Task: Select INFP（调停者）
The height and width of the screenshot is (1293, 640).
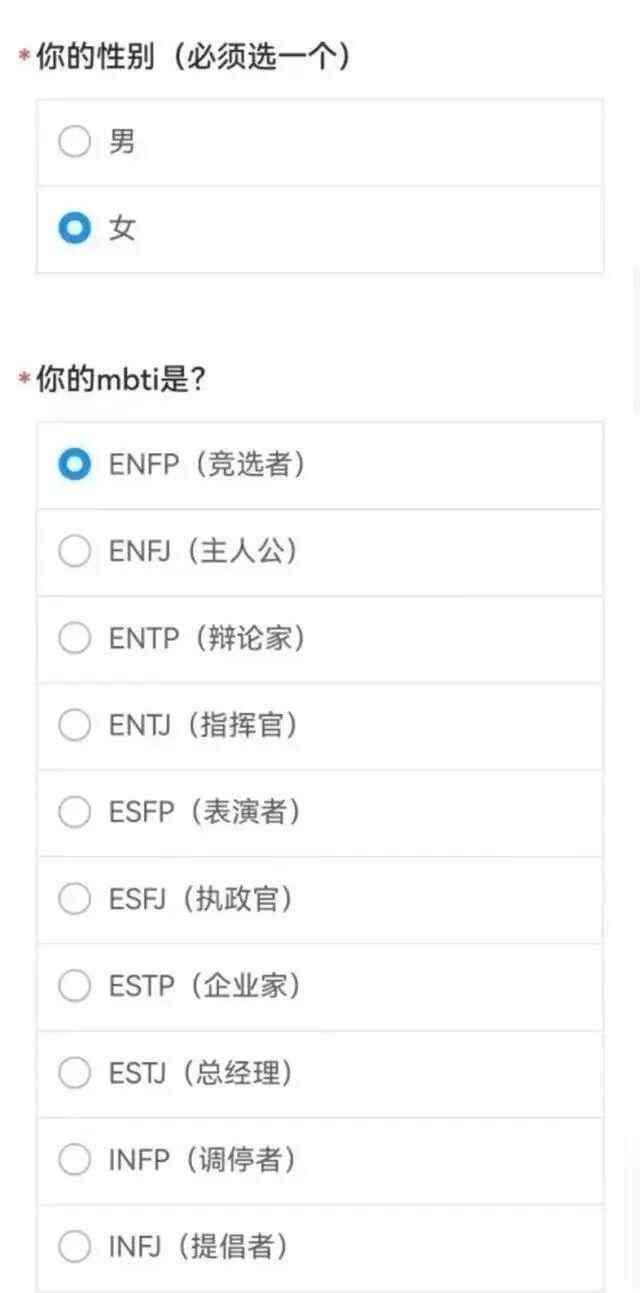Action: point(75,1160)
